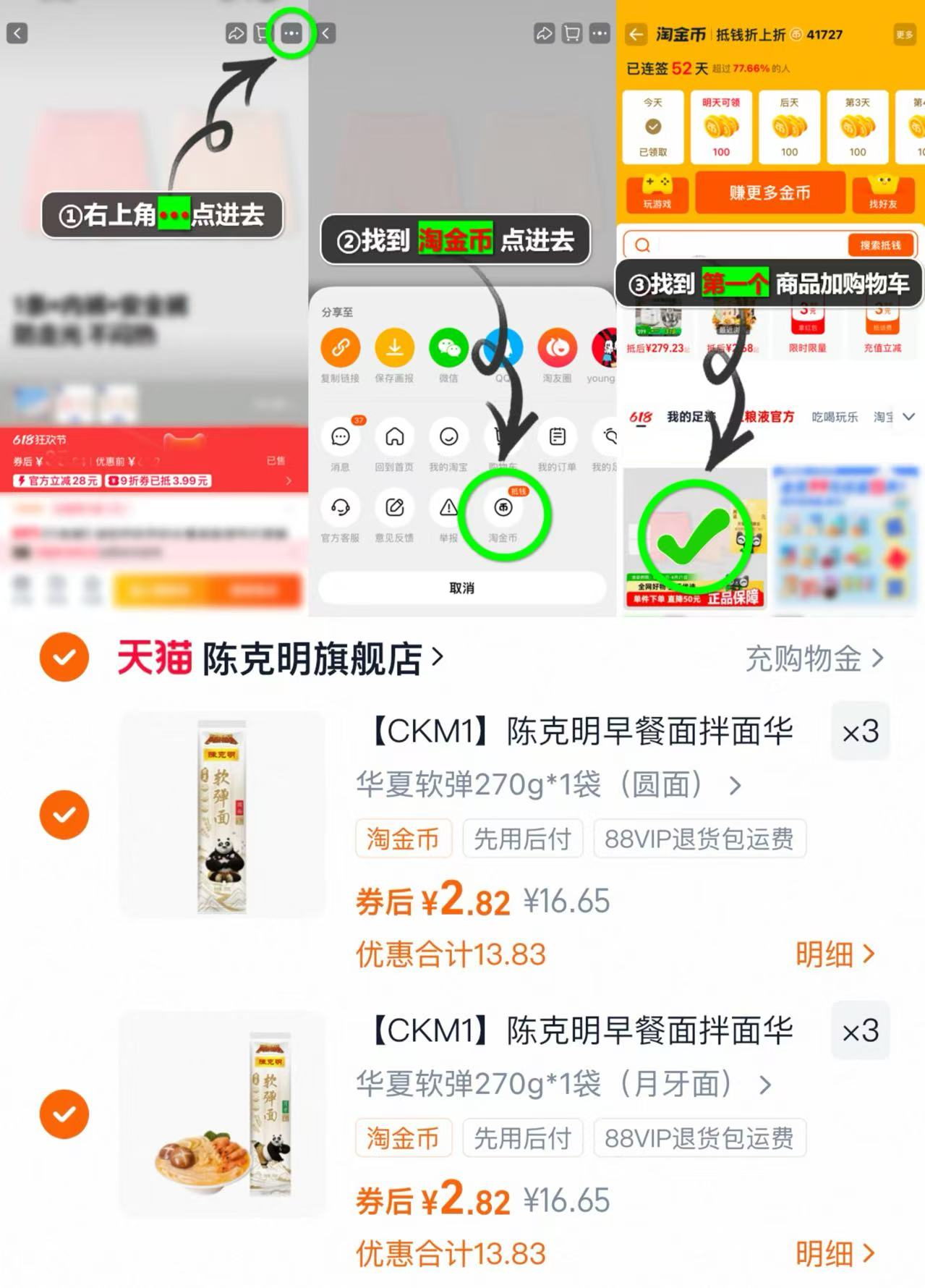Expand 明细 for the first noodle item
This screenshot has width=925, height=1288.
[835, 954]
